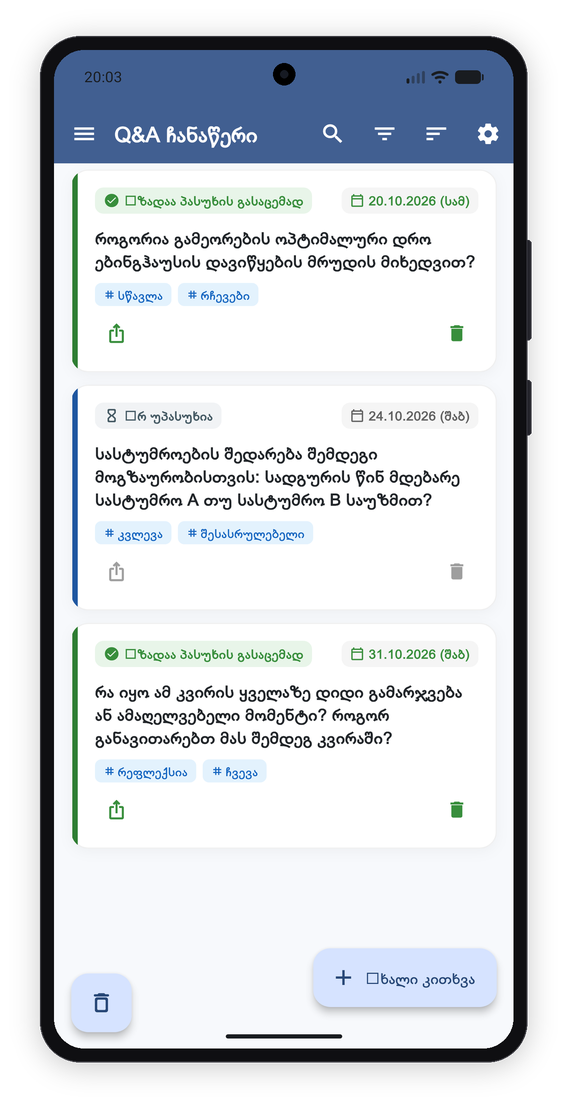Viewport: 568px width, 1107px height.
Task: Delete the hotel comparison question
Action: (457, 571)
